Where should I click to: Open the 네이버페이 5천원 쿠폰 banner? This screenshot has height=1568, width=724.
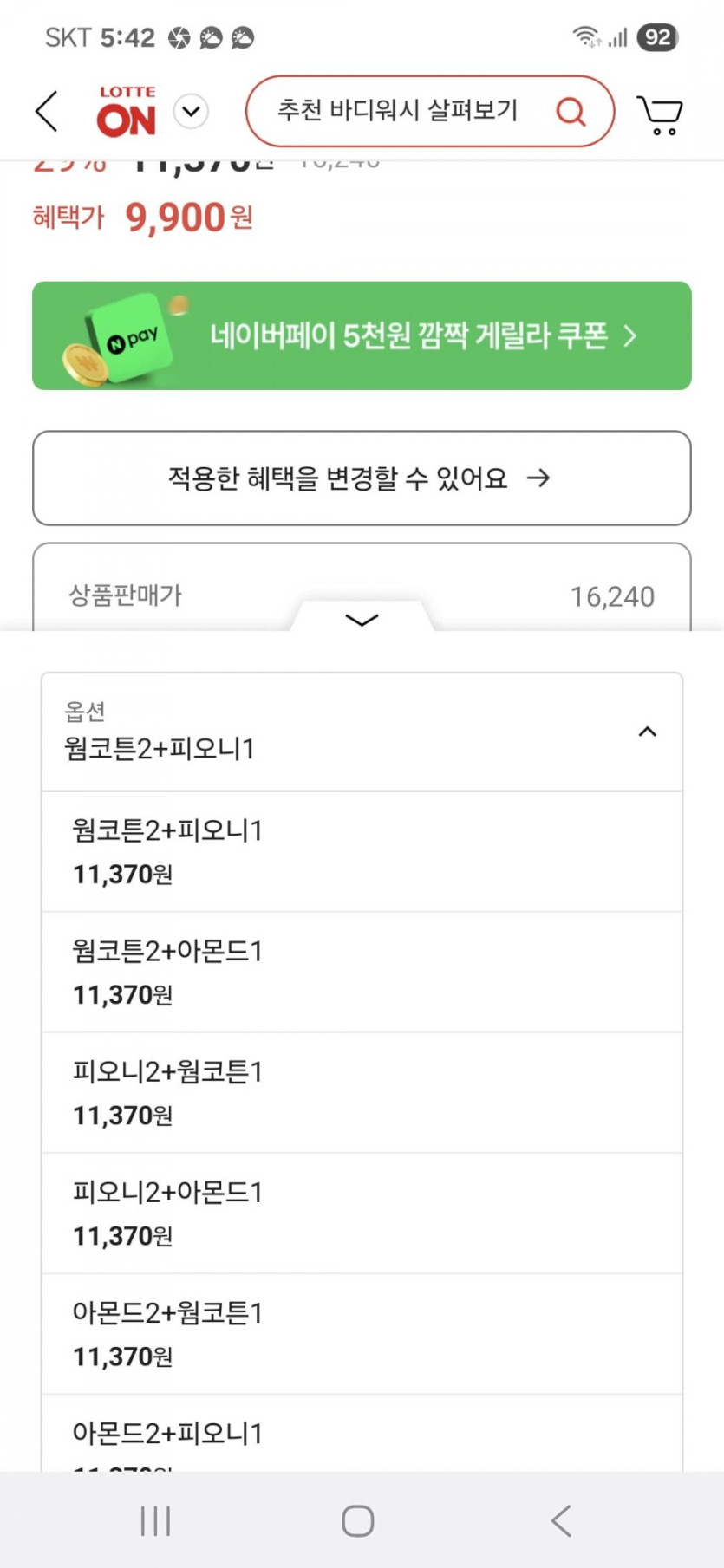pos(362,335)
